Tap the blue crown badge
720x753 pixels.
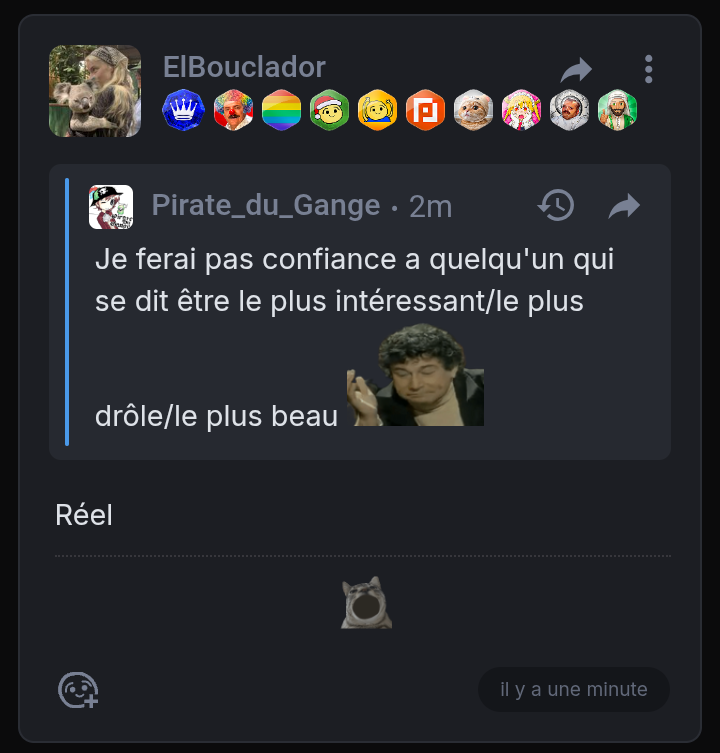(184, 110)
